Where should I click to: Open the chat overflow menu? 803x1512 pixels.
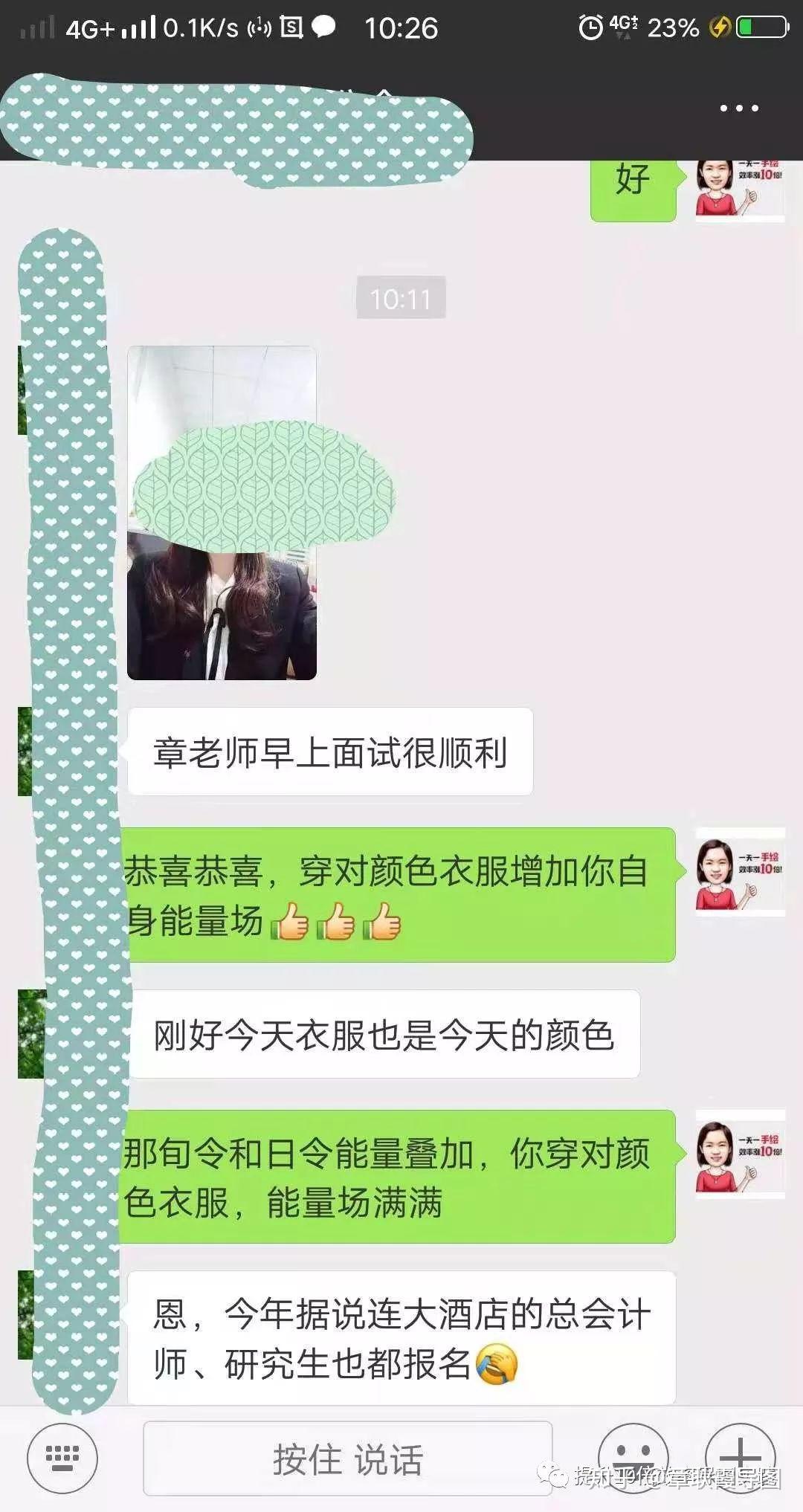pos(739,109)
